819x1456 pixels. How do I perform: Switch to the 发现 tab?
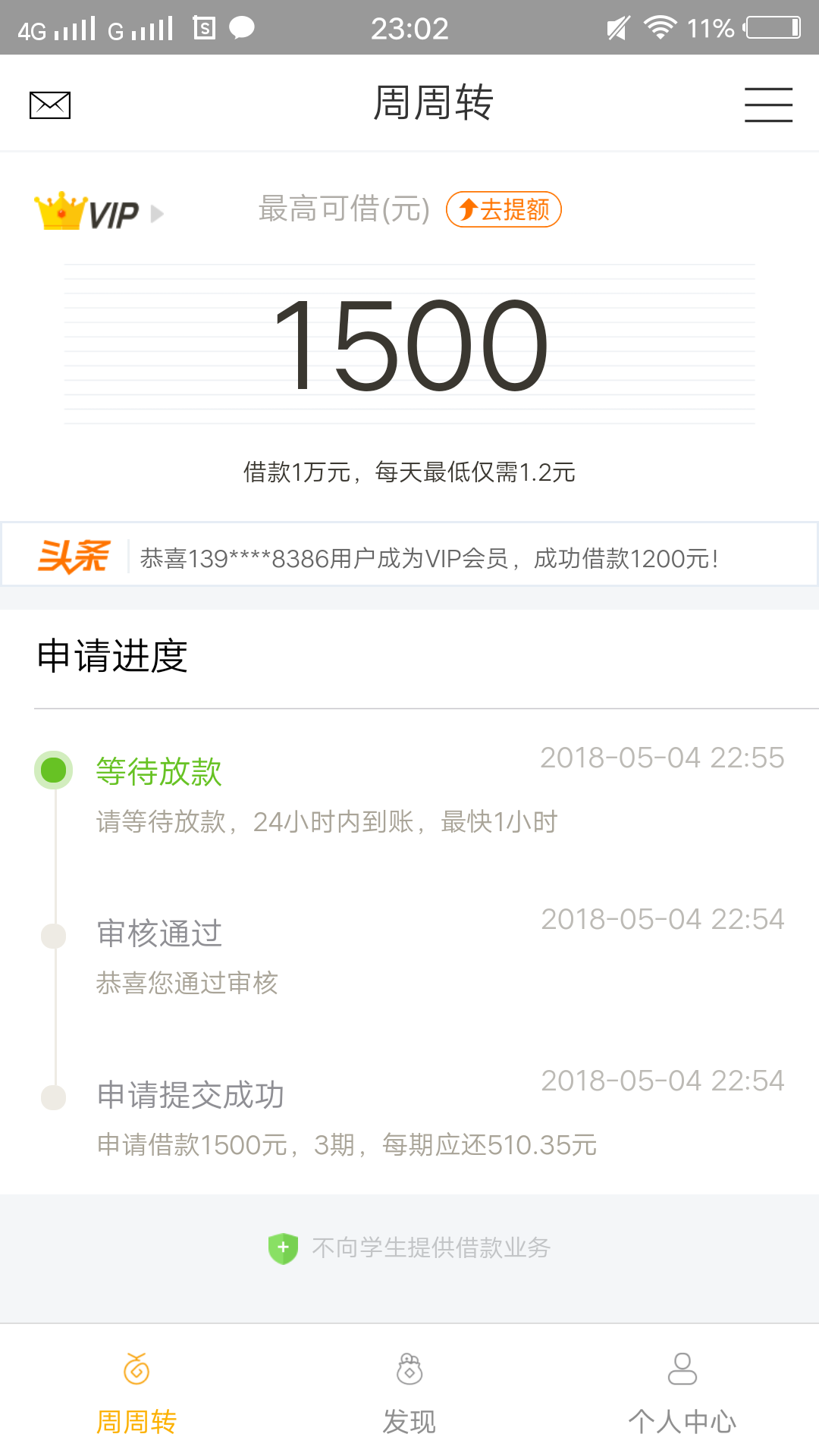coord(409,1392)
